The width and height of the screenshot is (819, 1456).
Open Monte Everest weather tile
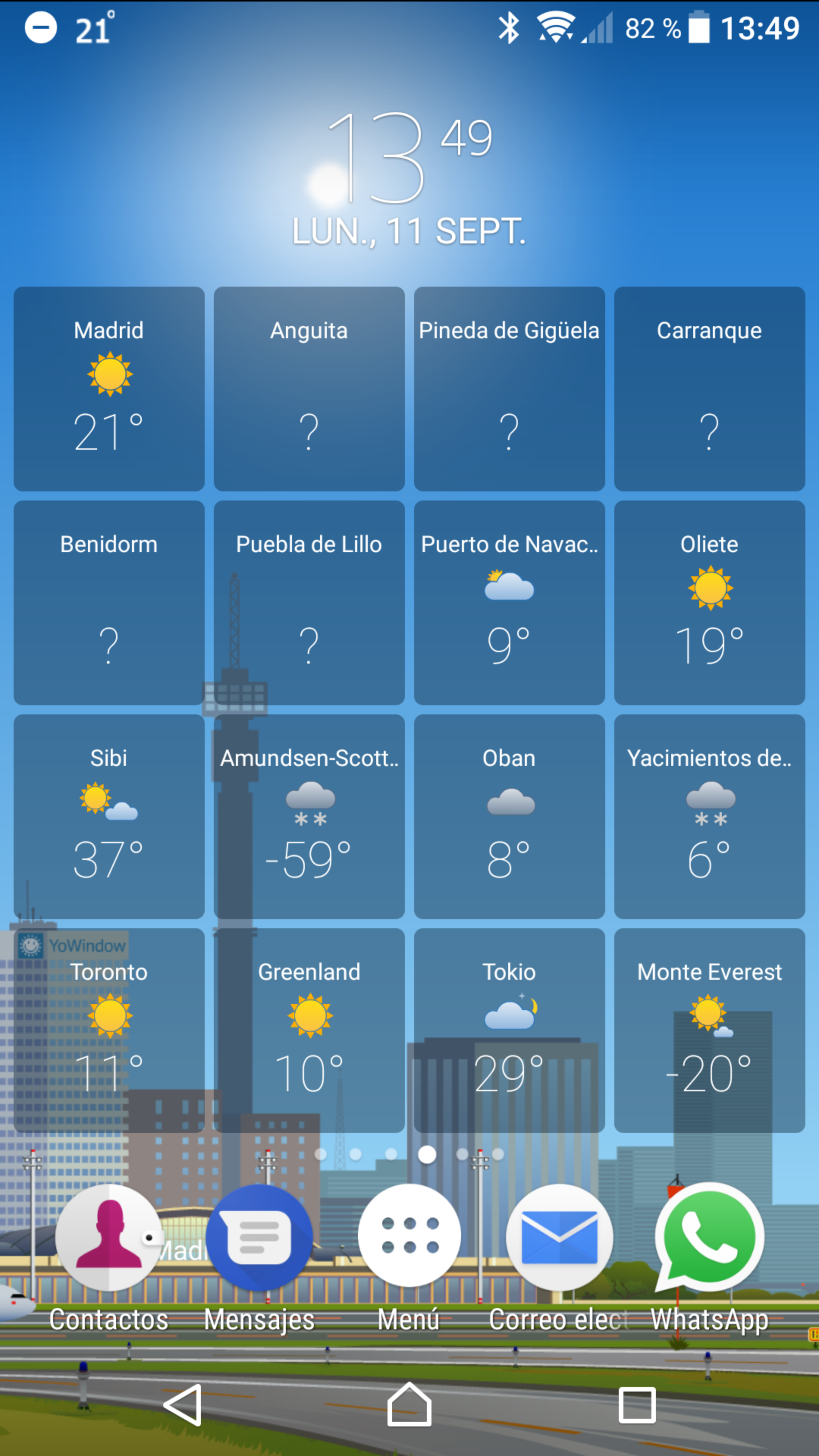(x=709, y=1029)
